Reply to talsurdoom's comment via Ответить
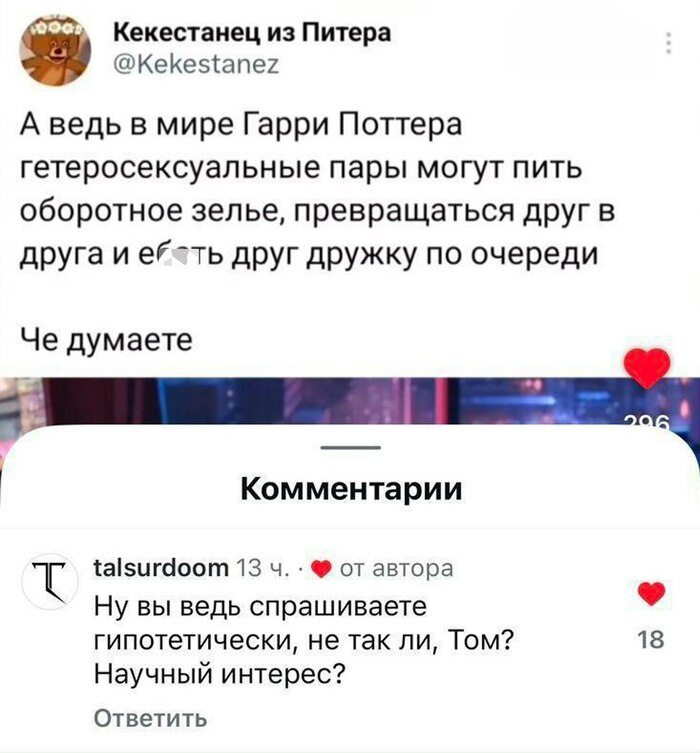Viewport: 700px width, 753px height. point(151,717)
